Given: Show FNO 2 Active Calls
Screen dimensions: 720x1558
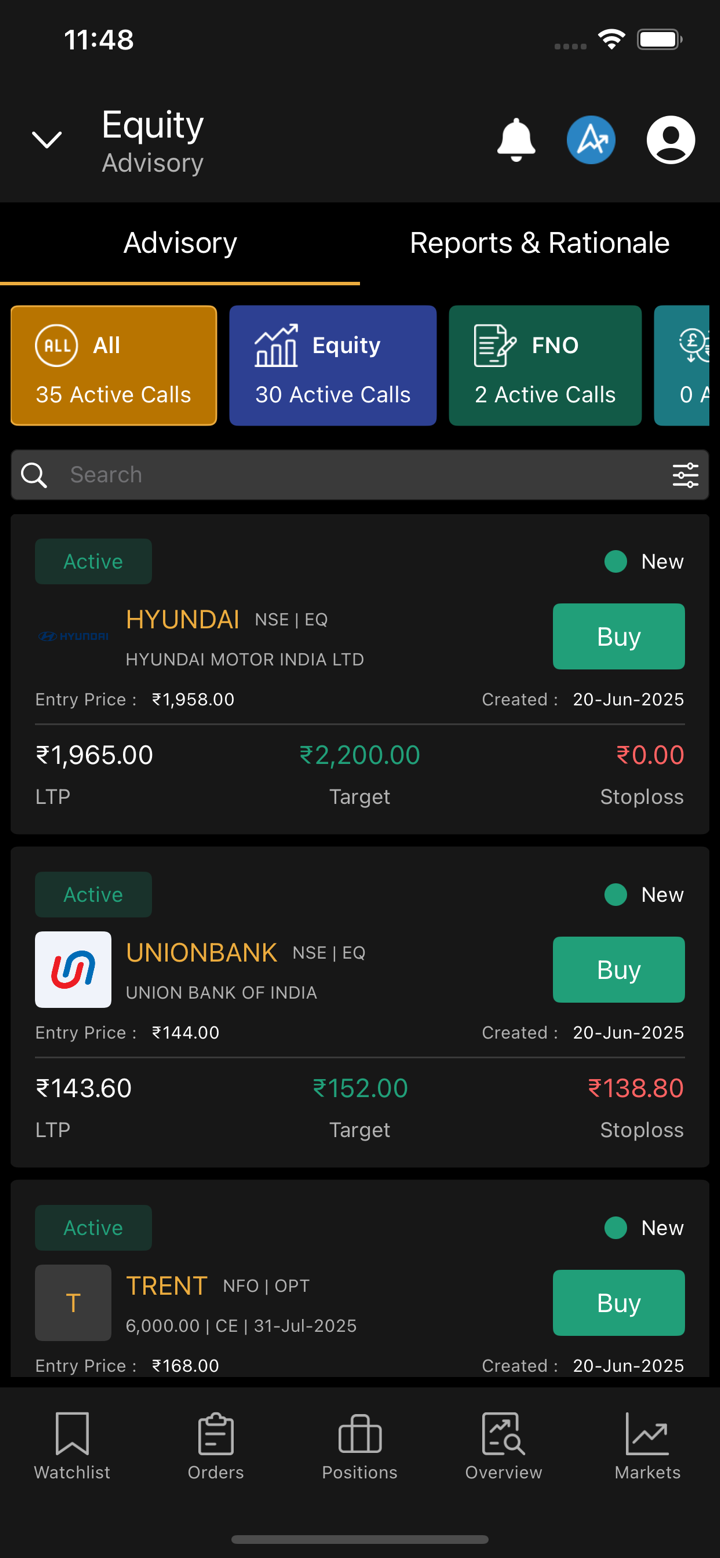Looking at the screenshot, I should click(x=545, y=366).
